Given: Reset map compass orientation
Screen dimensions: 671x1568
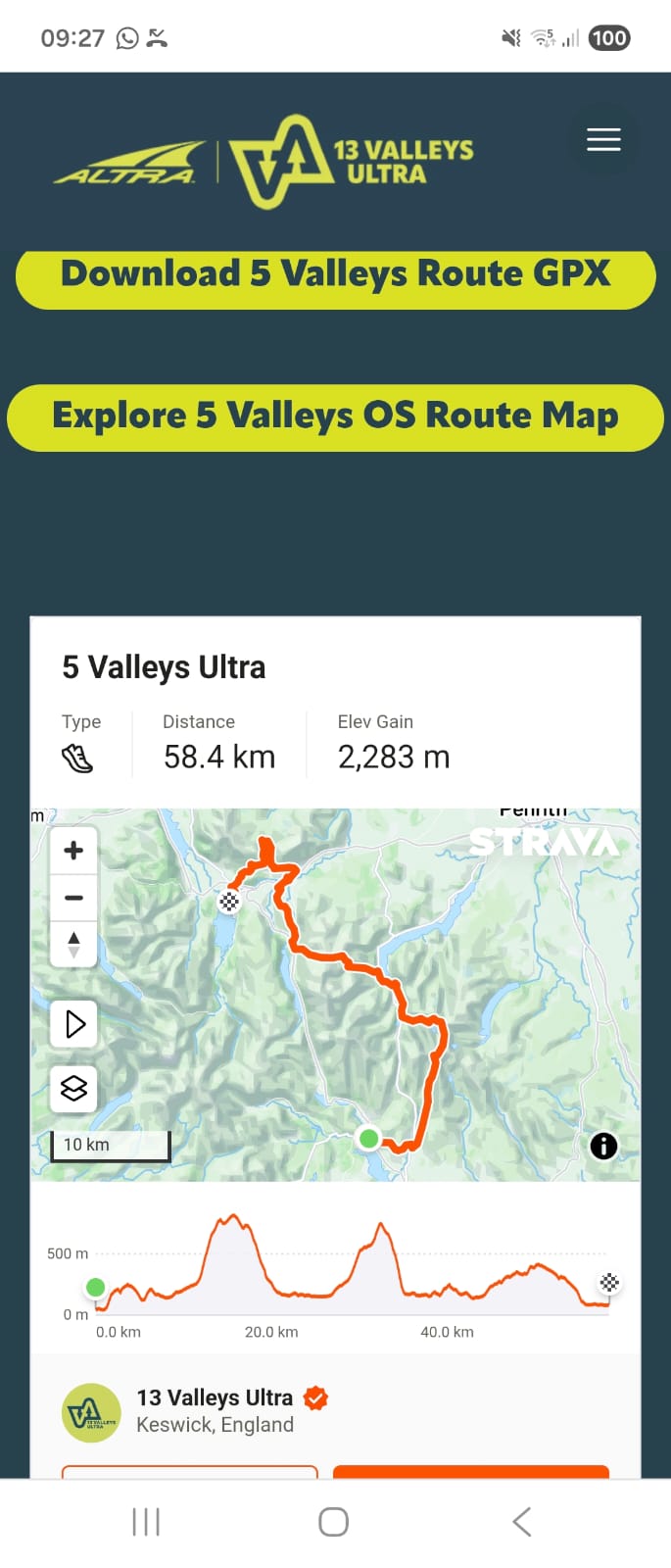Looking at the screenshot, I should pyautogui.click(x=73, y=945).
